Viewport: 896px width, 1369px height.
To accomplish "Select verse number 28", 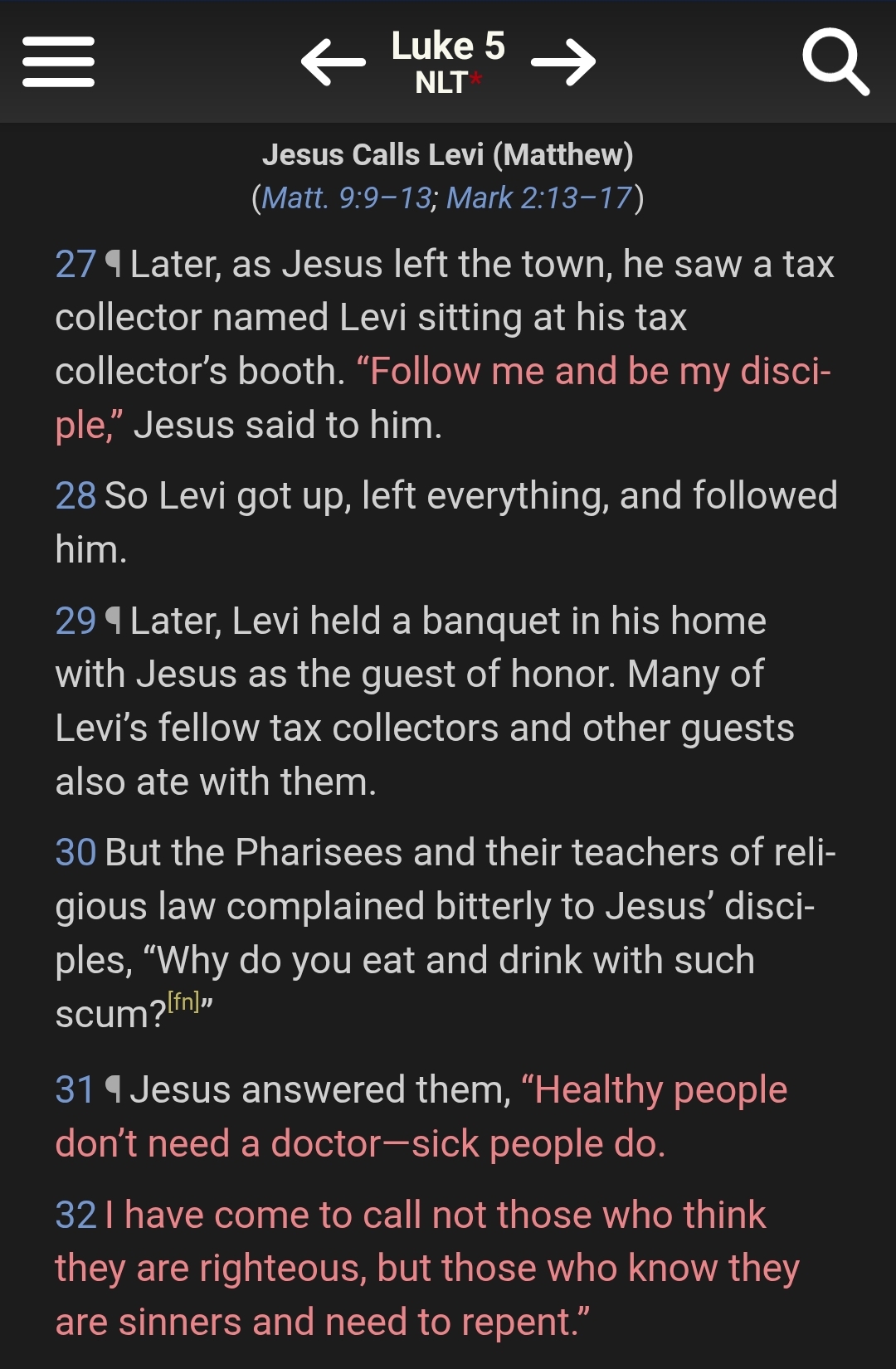I will point(75,496).
